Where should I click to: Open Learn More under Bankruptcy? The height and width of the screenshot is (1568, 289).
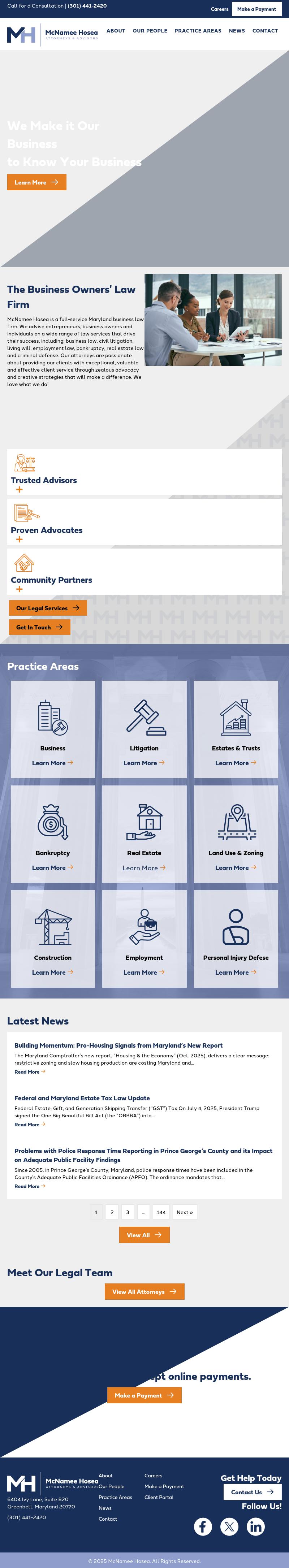pos(52,867)
